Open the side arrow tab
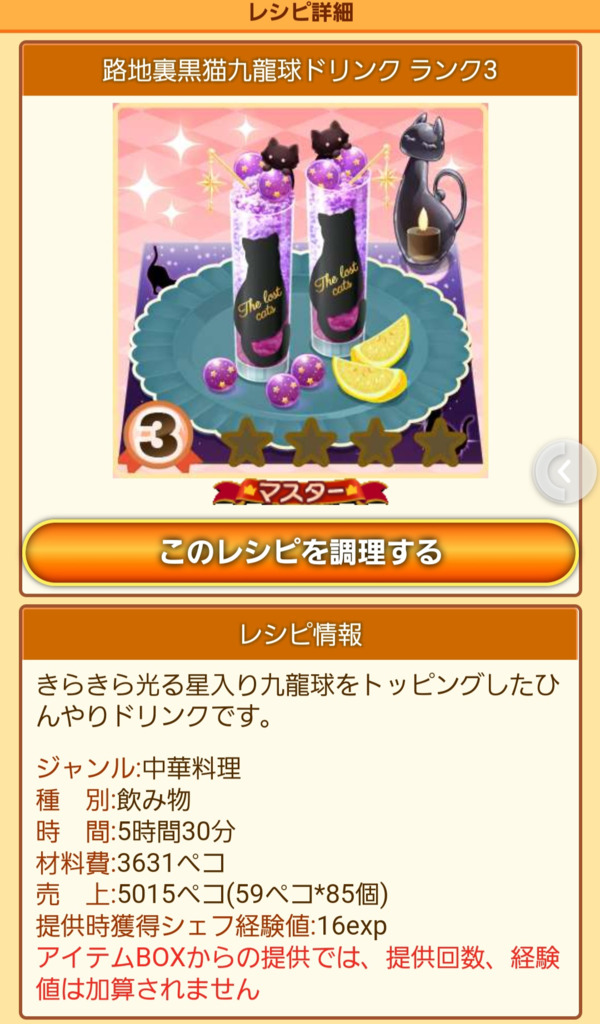The image size is (600, 1024). pos(566,471)
